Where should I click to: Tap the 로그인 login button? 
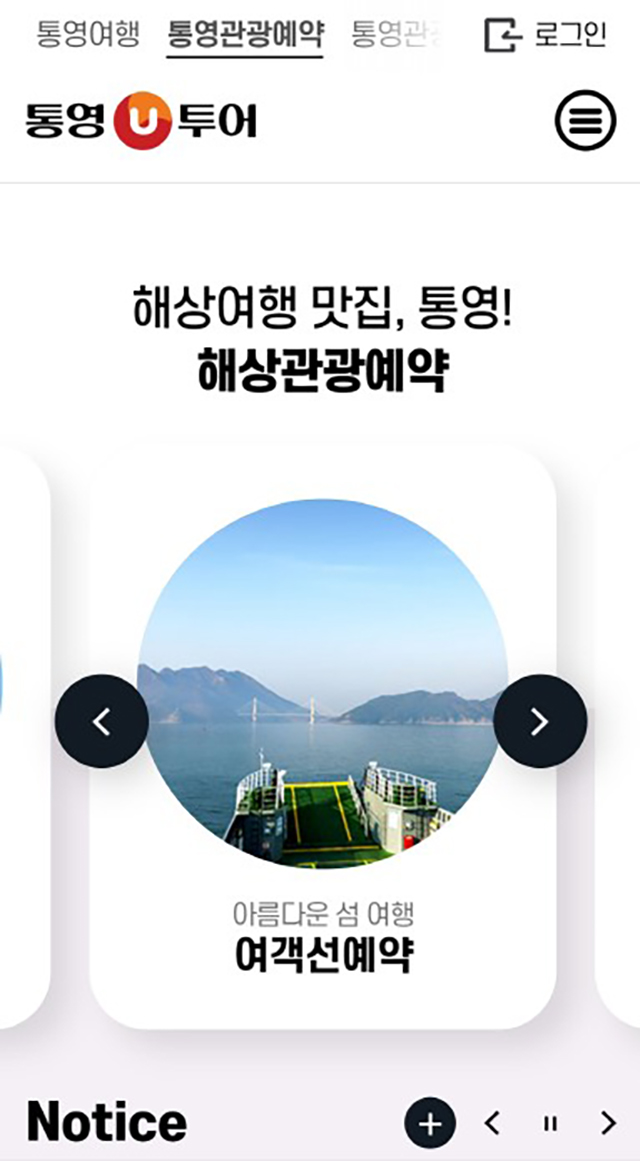click(x=545, y=34)
